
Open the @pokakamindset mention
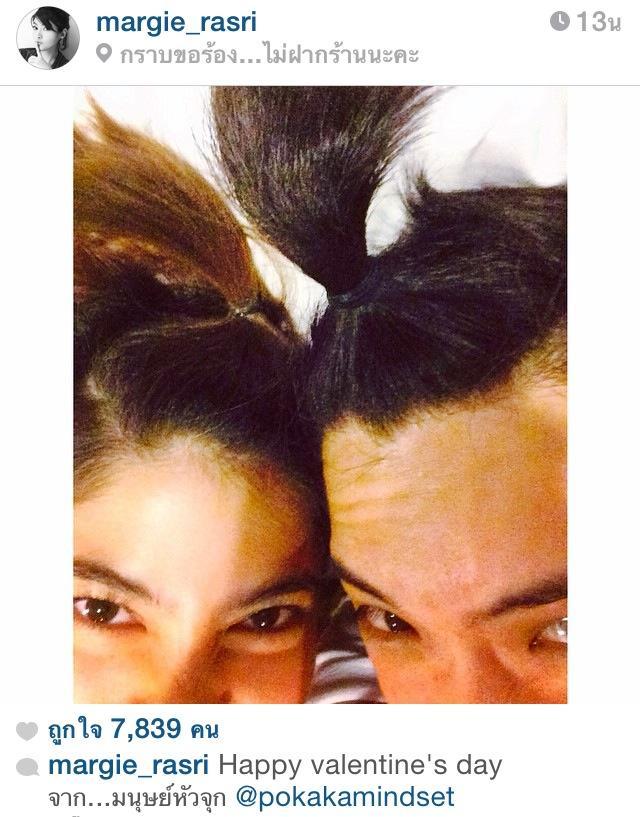click(344, 797)
